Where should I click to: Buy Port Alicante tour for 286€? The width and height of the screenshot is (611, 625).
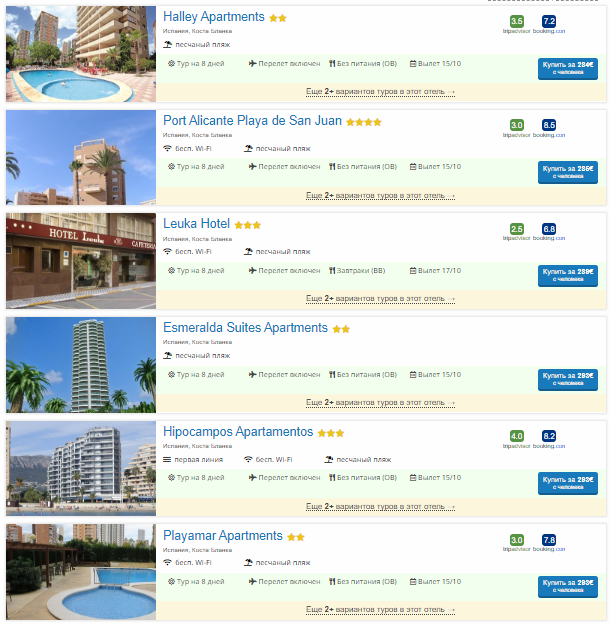tap(567, 172)
